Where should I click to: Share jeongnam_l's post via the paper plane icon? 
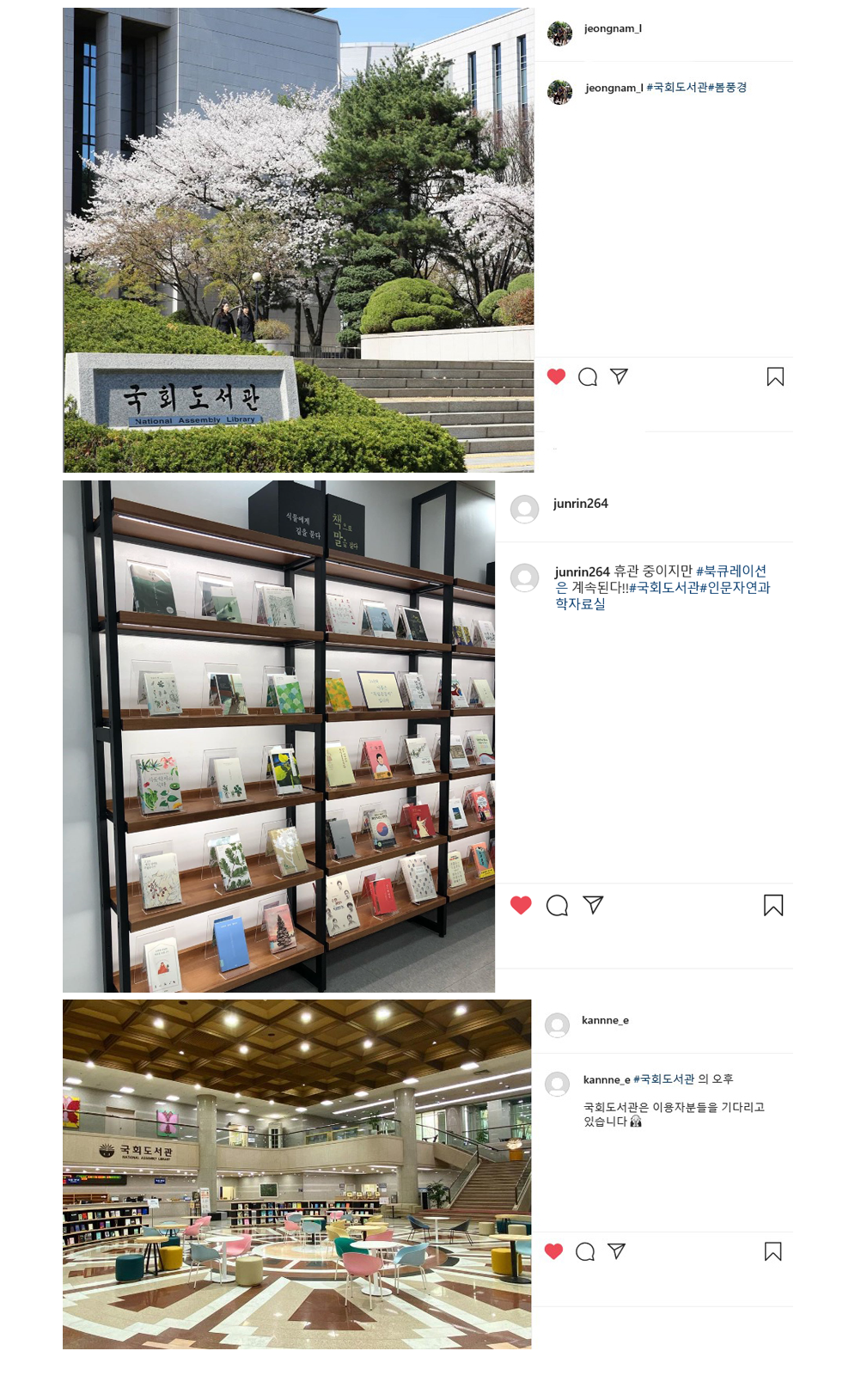point(617,376)
